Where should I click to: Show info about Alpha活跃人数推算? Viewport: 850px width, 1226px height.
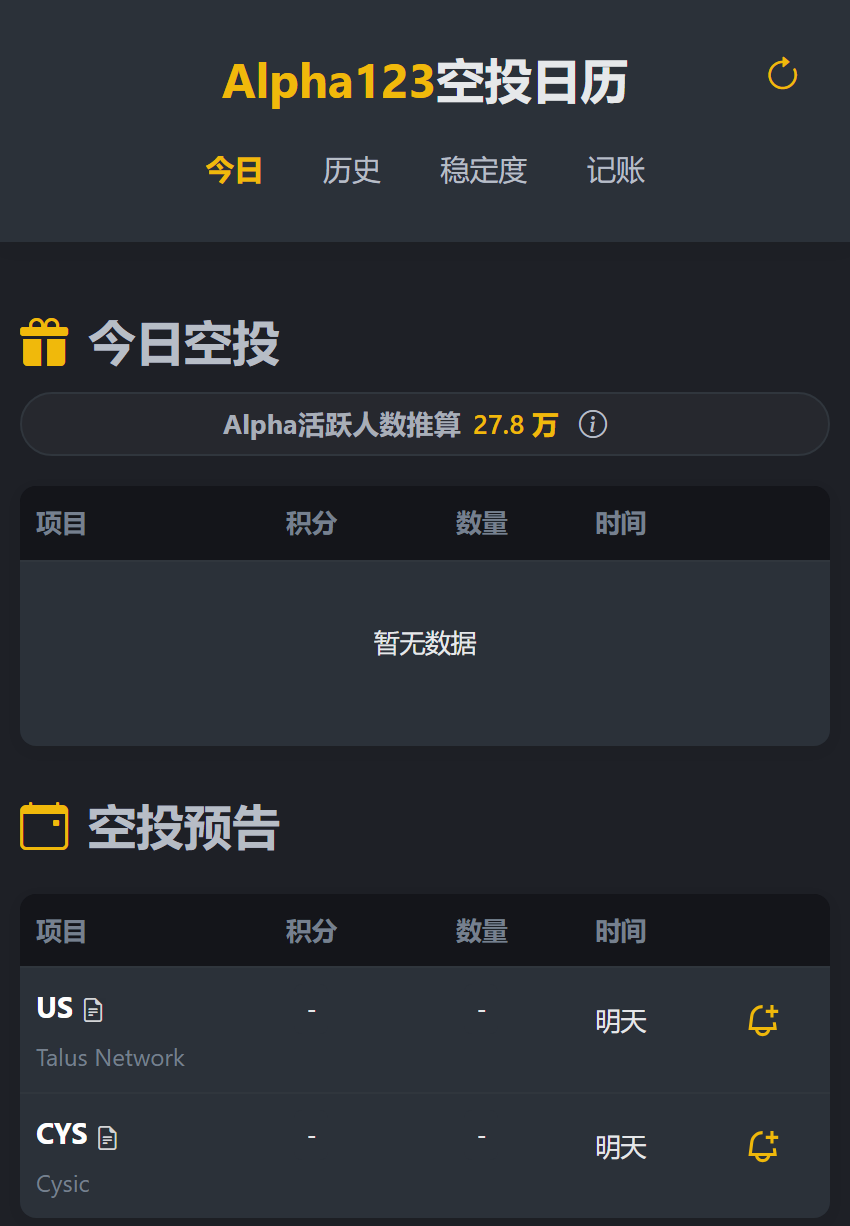(x=593, y=425)
